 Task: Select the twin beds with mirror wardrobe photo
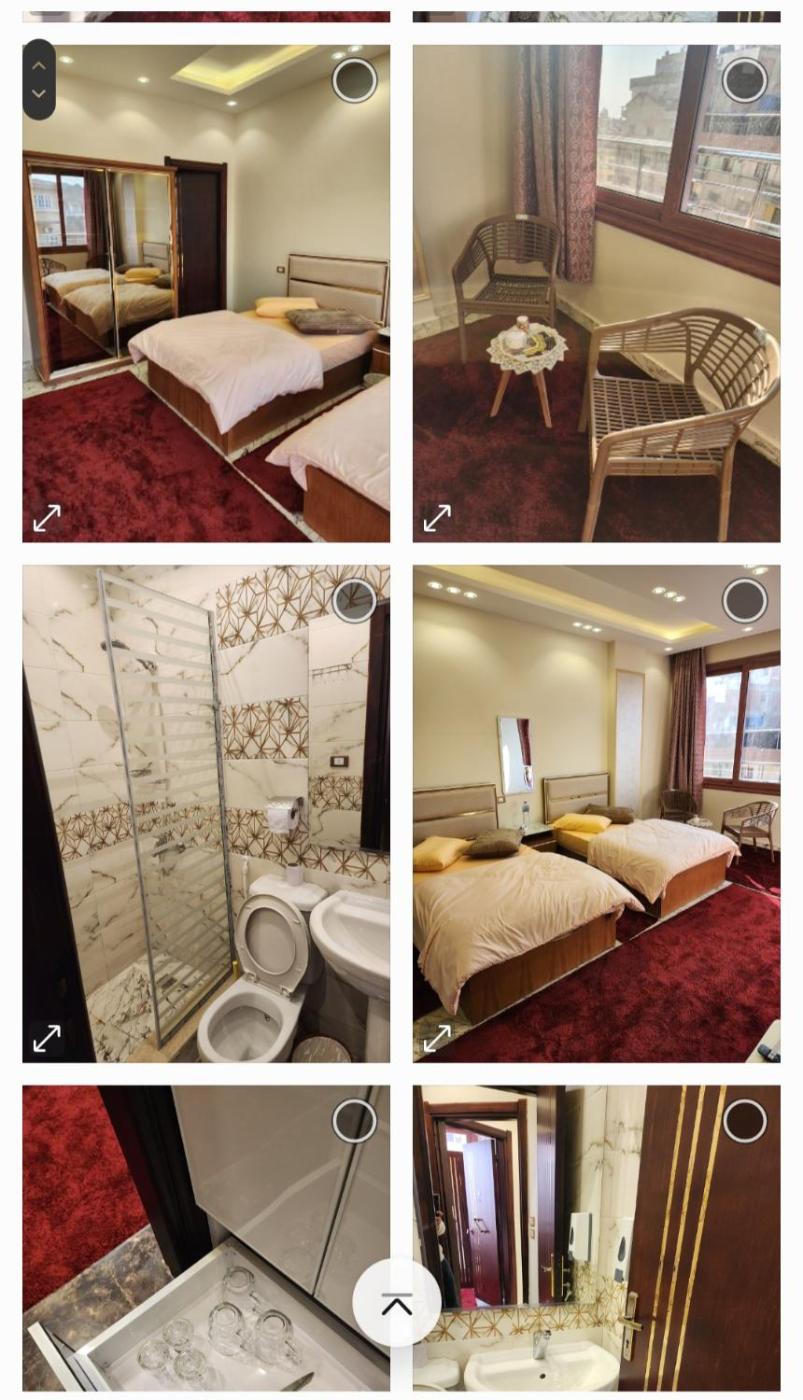click(x=355, y=81)
